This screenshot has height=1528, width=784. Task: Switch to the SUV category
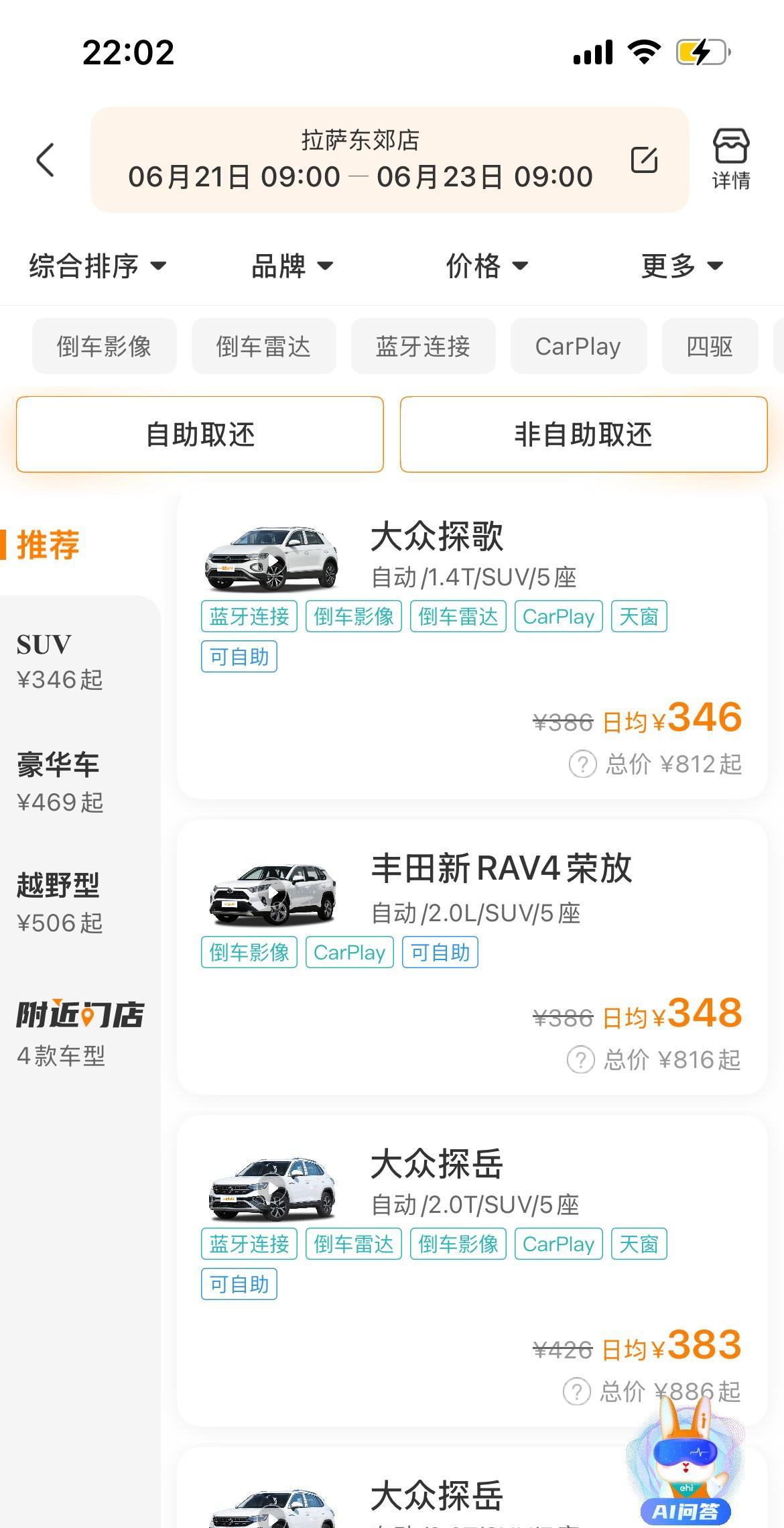pyautogui.click(x=60, y=661)
